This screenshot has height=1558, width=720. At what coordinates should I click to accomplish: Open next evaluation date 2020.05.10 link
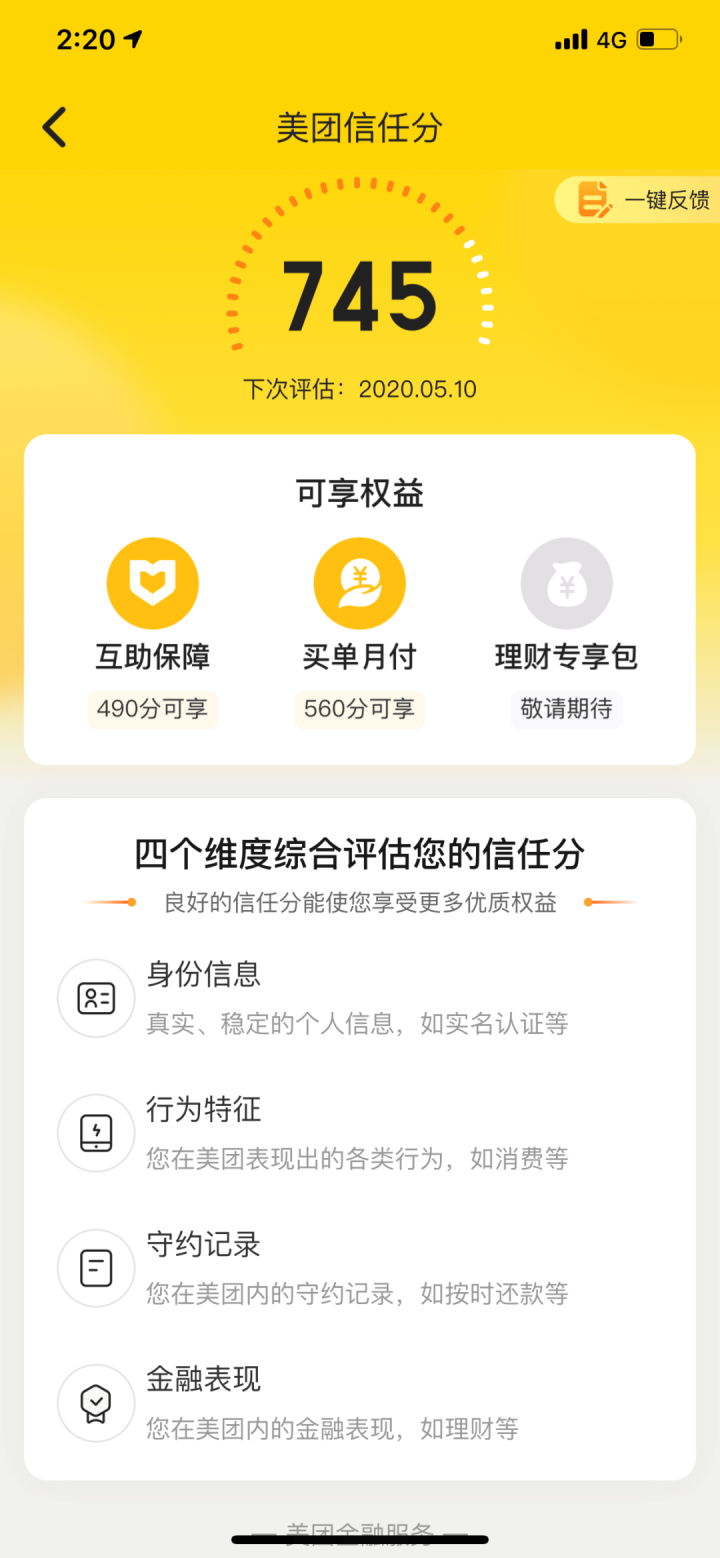360,389
